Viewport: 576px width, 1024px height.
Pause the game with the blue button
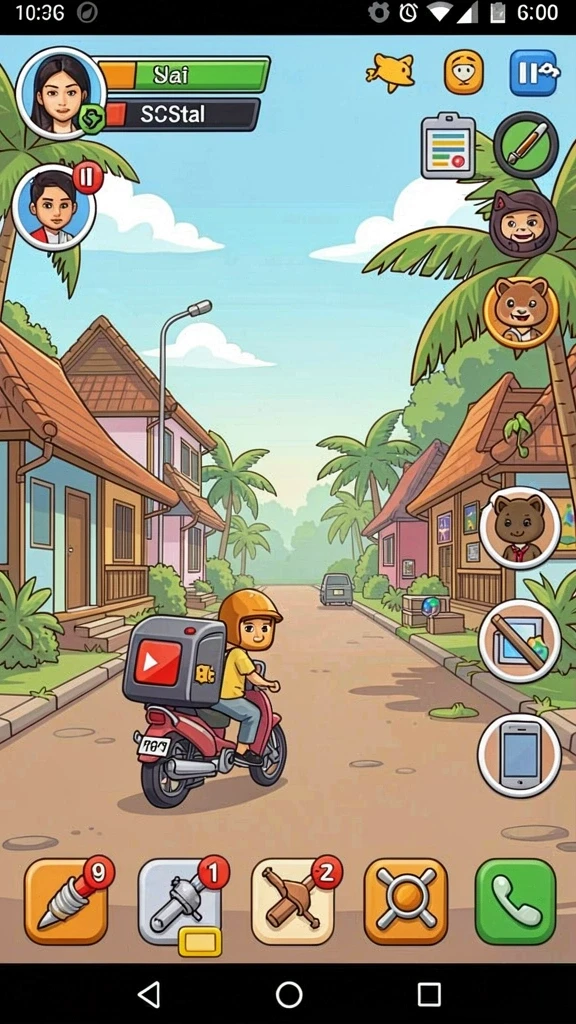534,72
